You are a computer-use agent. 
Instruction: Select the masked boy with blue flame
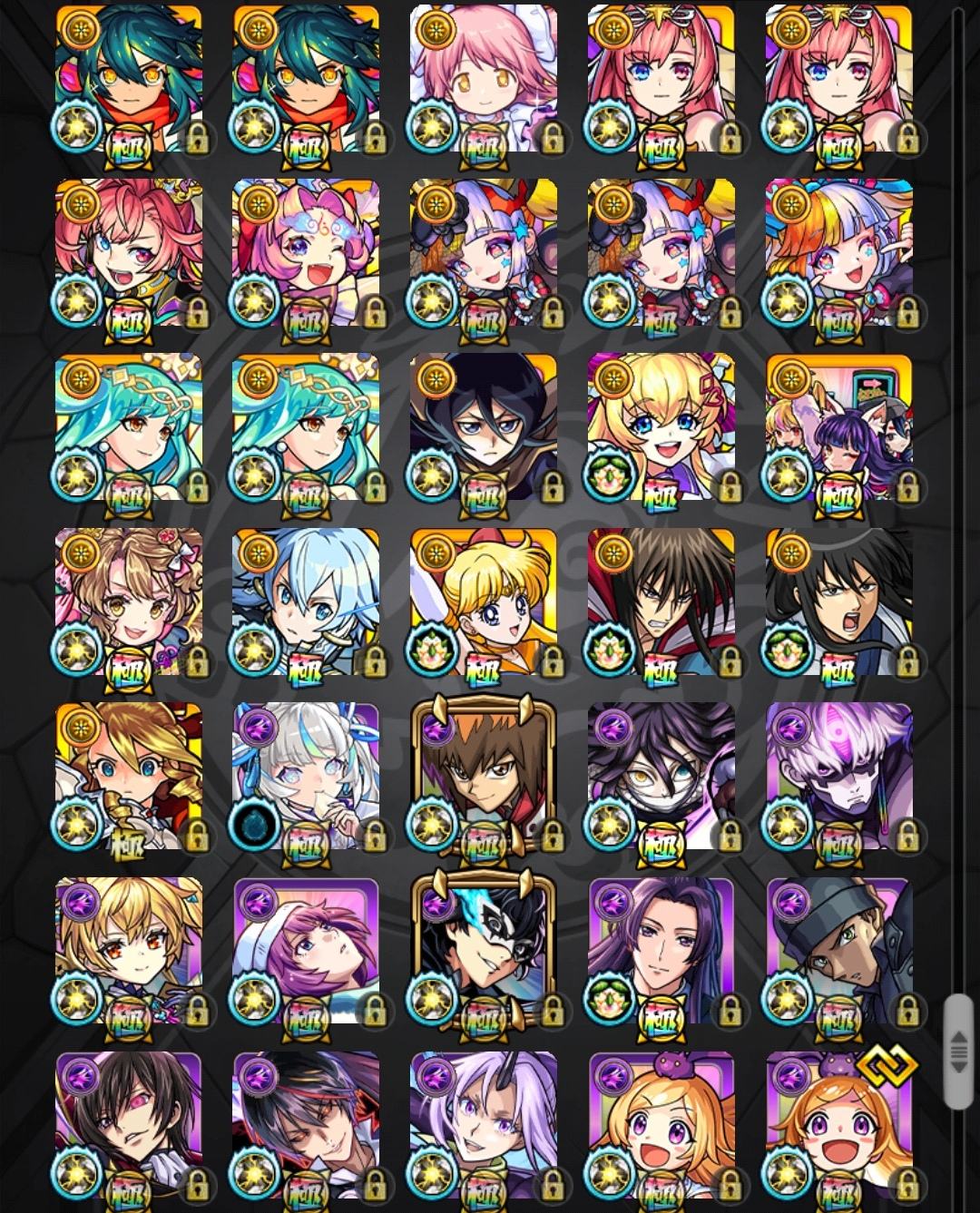[483, 950]
